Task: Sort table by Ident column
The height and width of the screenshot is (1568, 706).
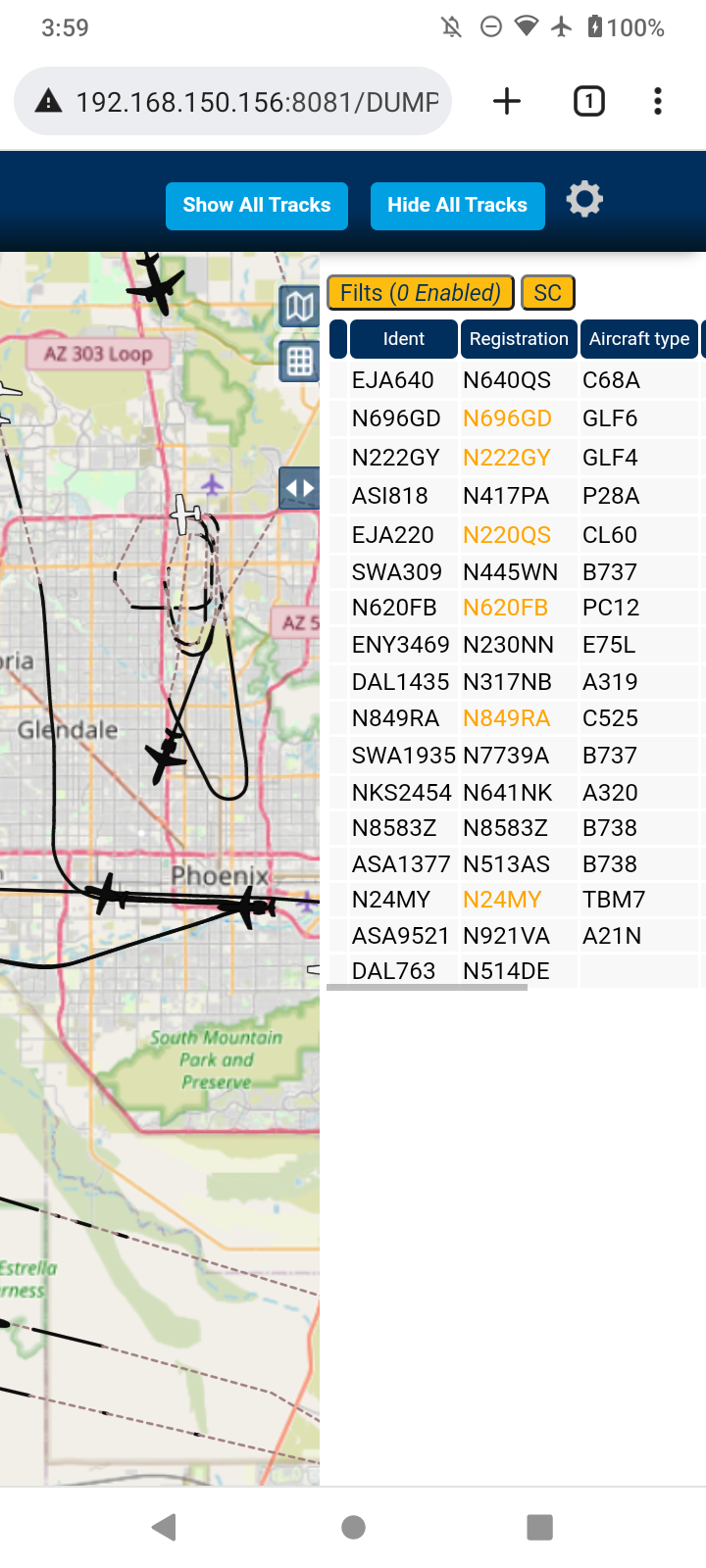Action: tap(404, 339)
